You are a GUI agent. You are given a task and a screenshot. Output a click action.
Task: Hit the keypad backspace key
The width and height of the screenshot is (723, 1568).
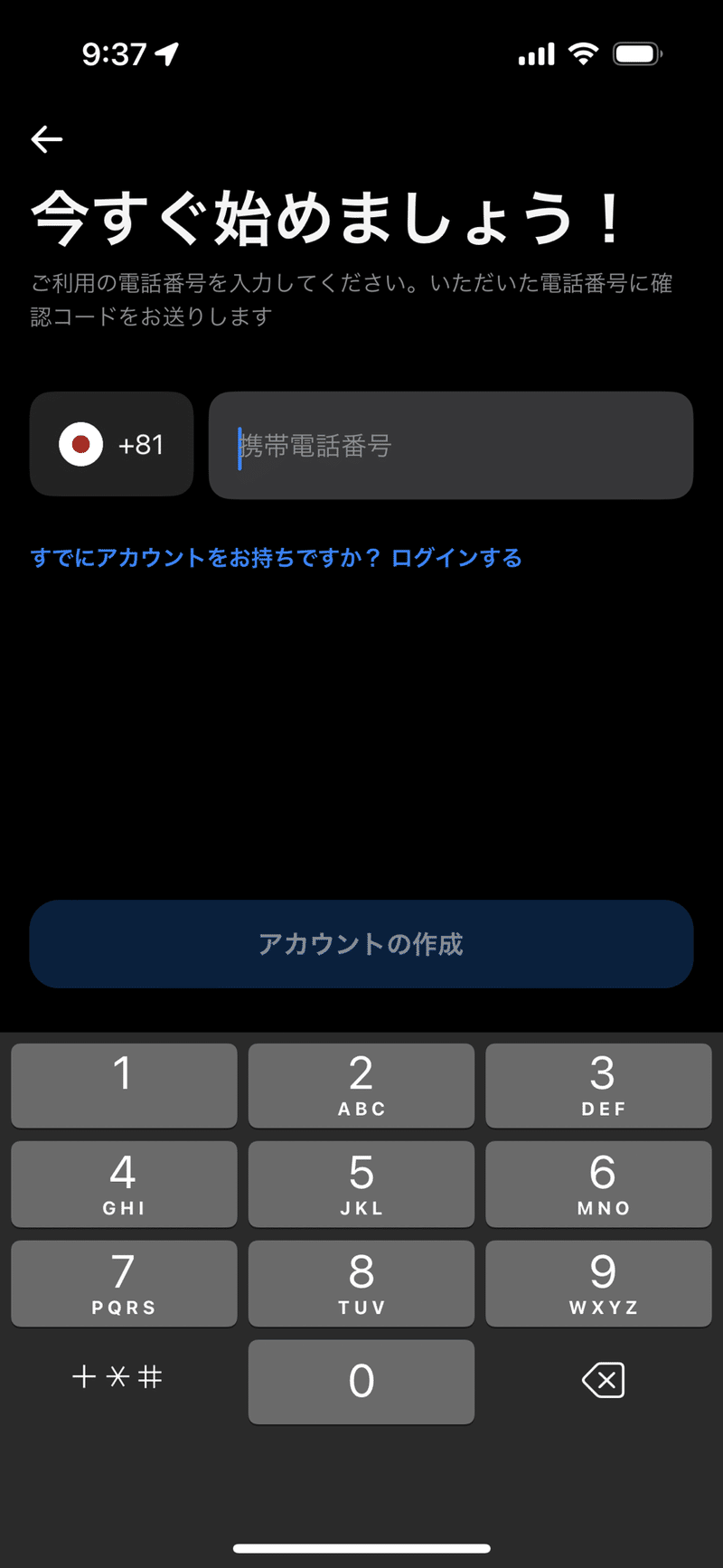603,1381
